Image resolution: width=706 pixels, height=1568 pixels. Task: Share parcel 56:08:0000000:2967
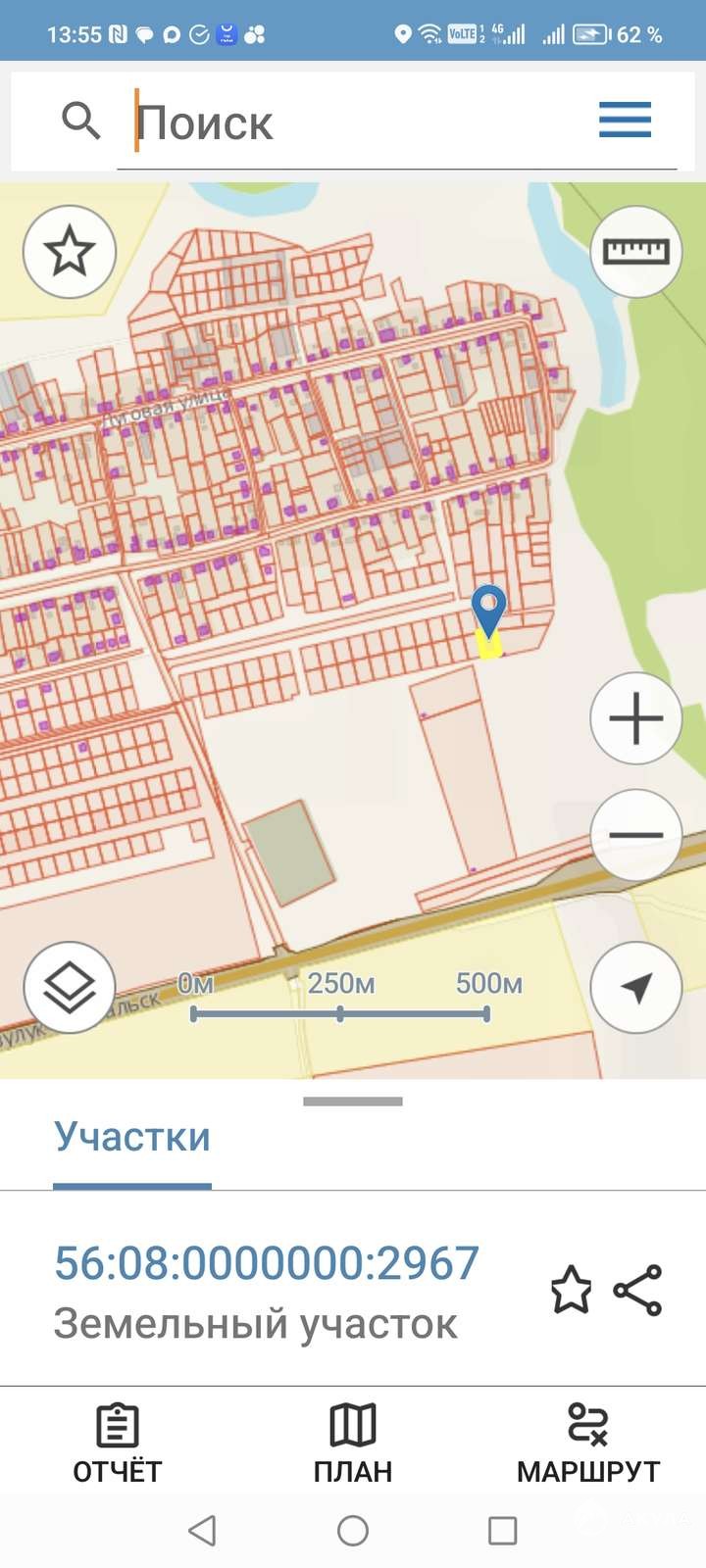click(638, 1290)
